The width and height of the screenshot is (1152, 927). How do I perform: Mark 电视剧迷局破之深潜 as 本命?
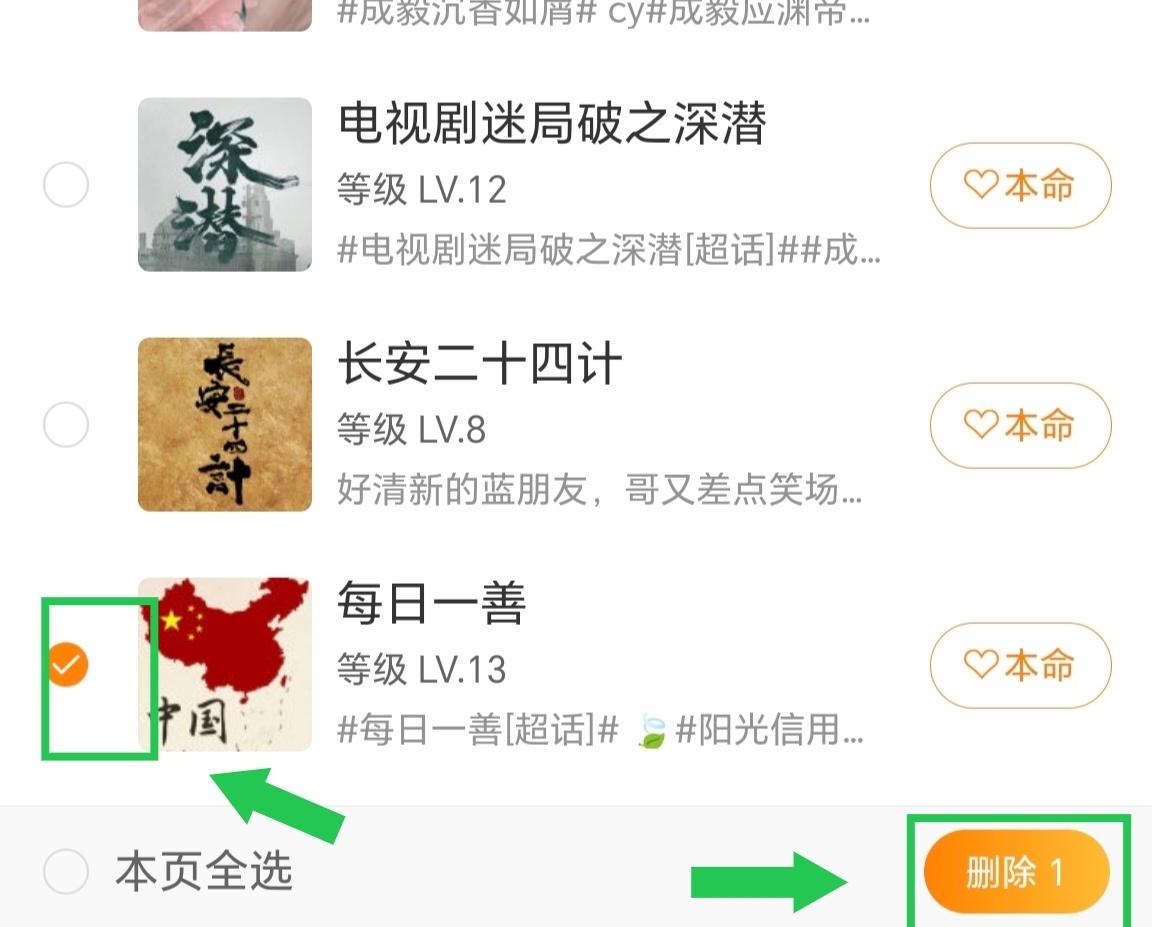tap(1020, 186)
